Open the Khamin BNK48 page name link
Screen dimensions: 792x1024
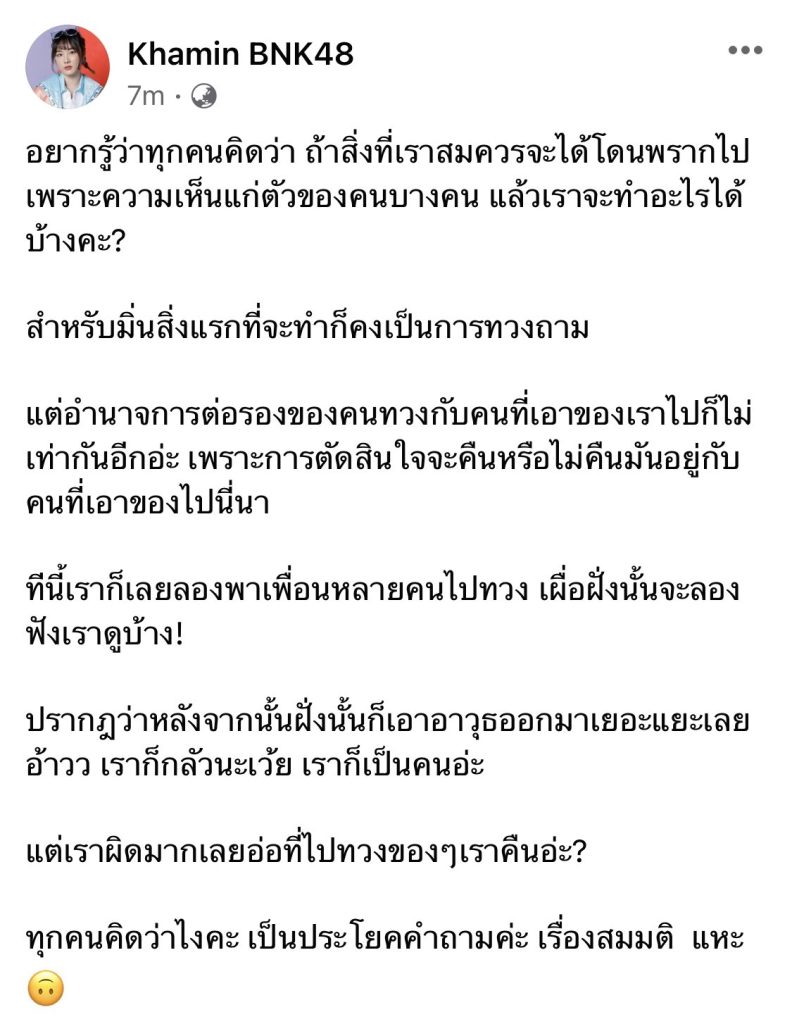click(240, 54)
